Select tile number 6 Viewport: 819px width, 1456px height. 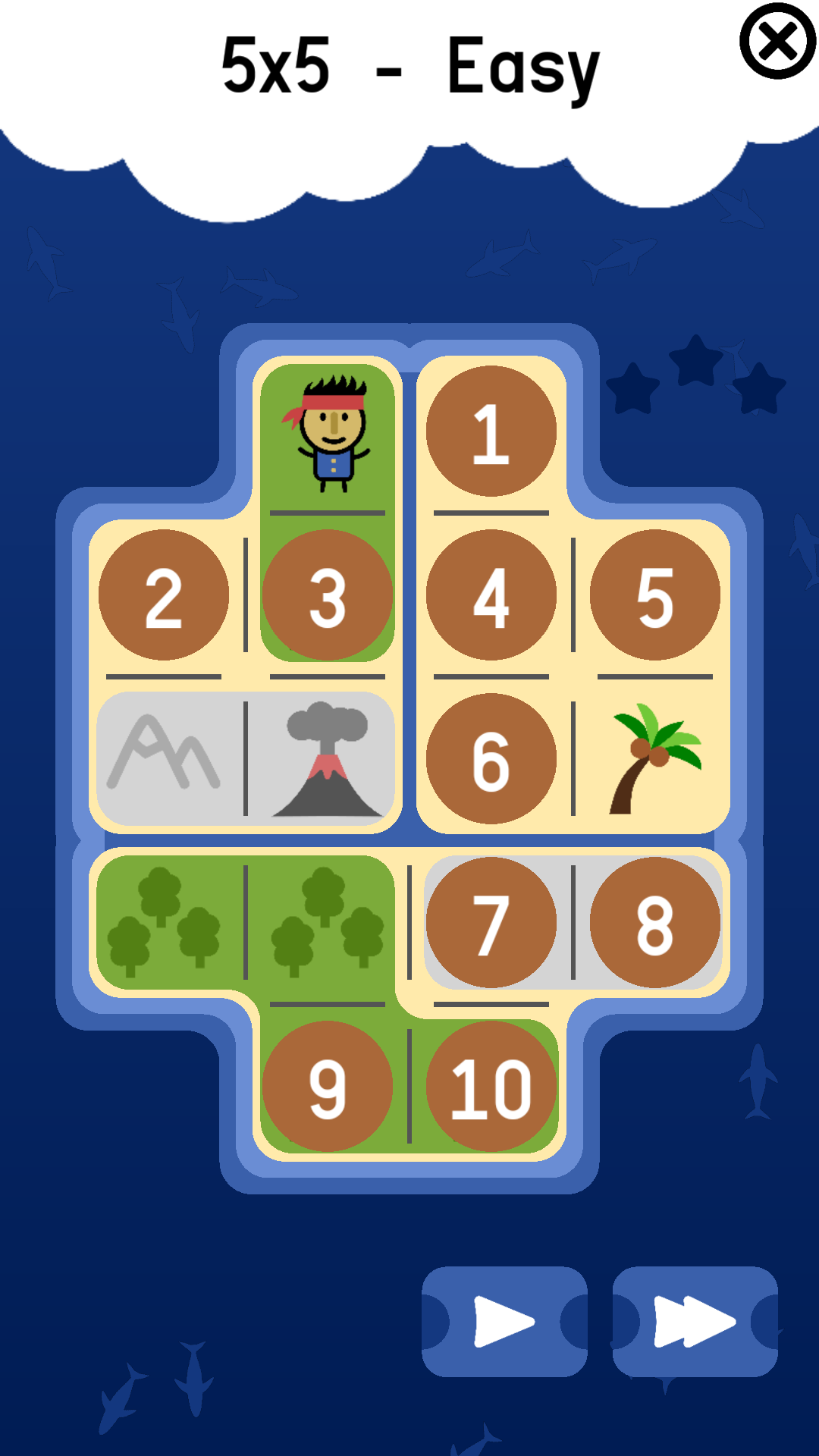point(491,758)
